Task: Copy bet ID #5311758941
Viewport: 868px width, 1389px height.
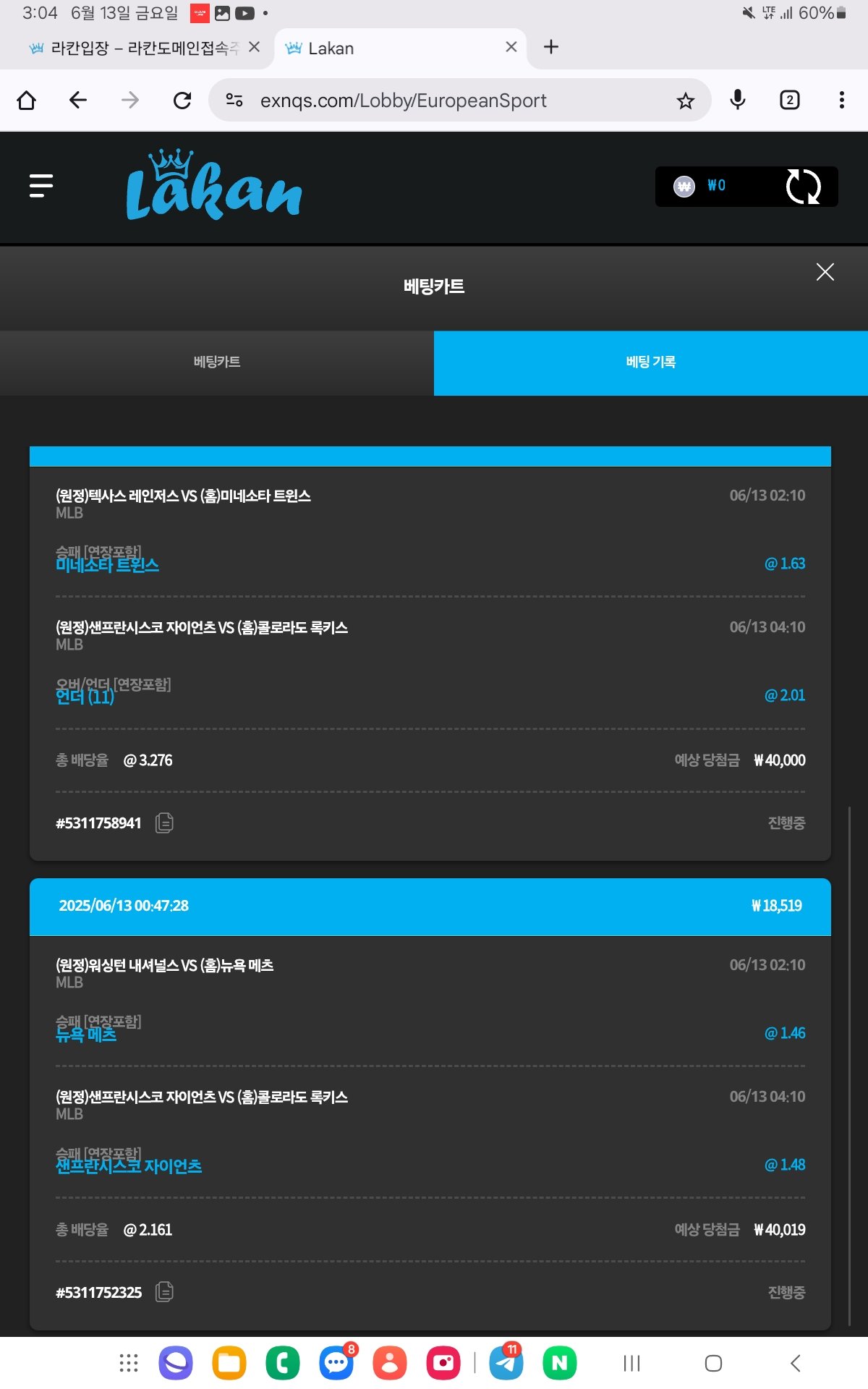Action: 164,823
